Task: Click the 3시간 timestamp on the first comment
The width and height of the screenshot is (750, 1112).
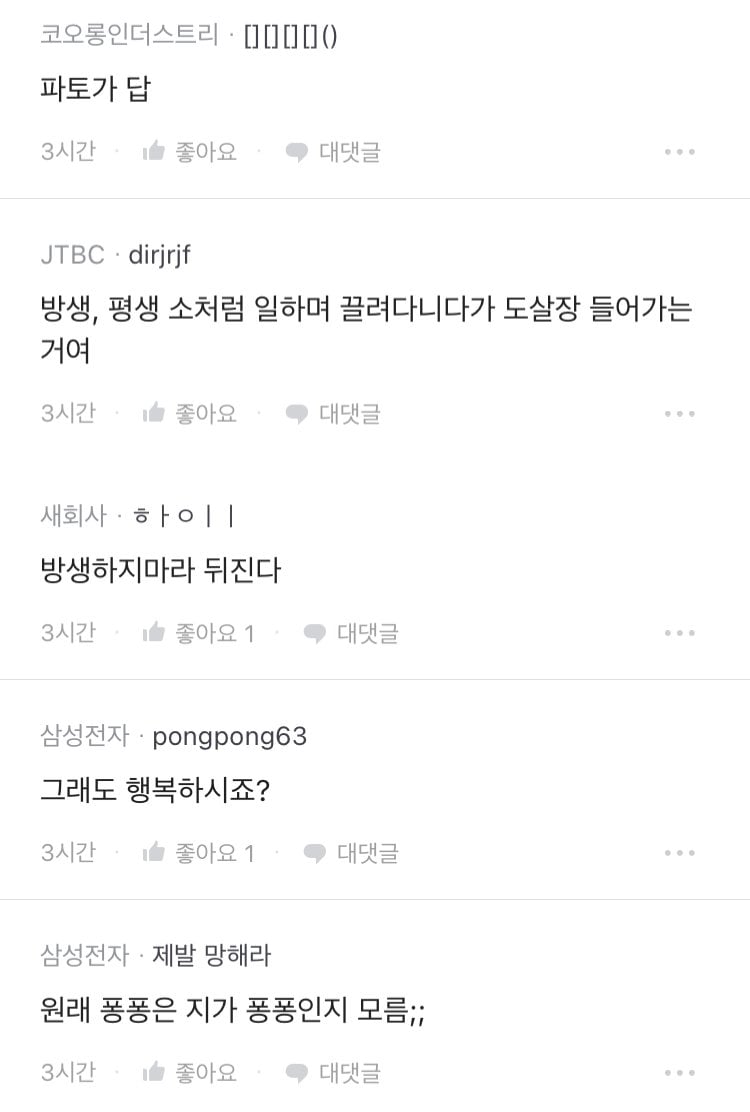Action: pos(69,151)
